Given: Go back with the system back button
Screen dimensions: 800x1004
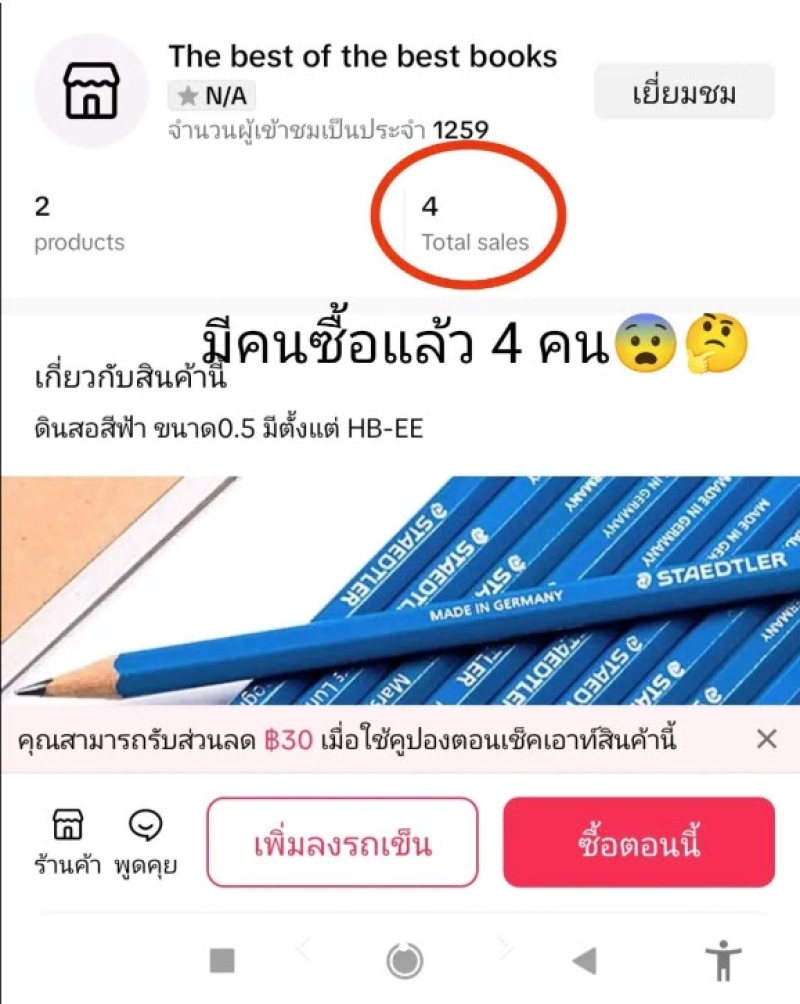Looking at the screenshot, I should point(584,961).
